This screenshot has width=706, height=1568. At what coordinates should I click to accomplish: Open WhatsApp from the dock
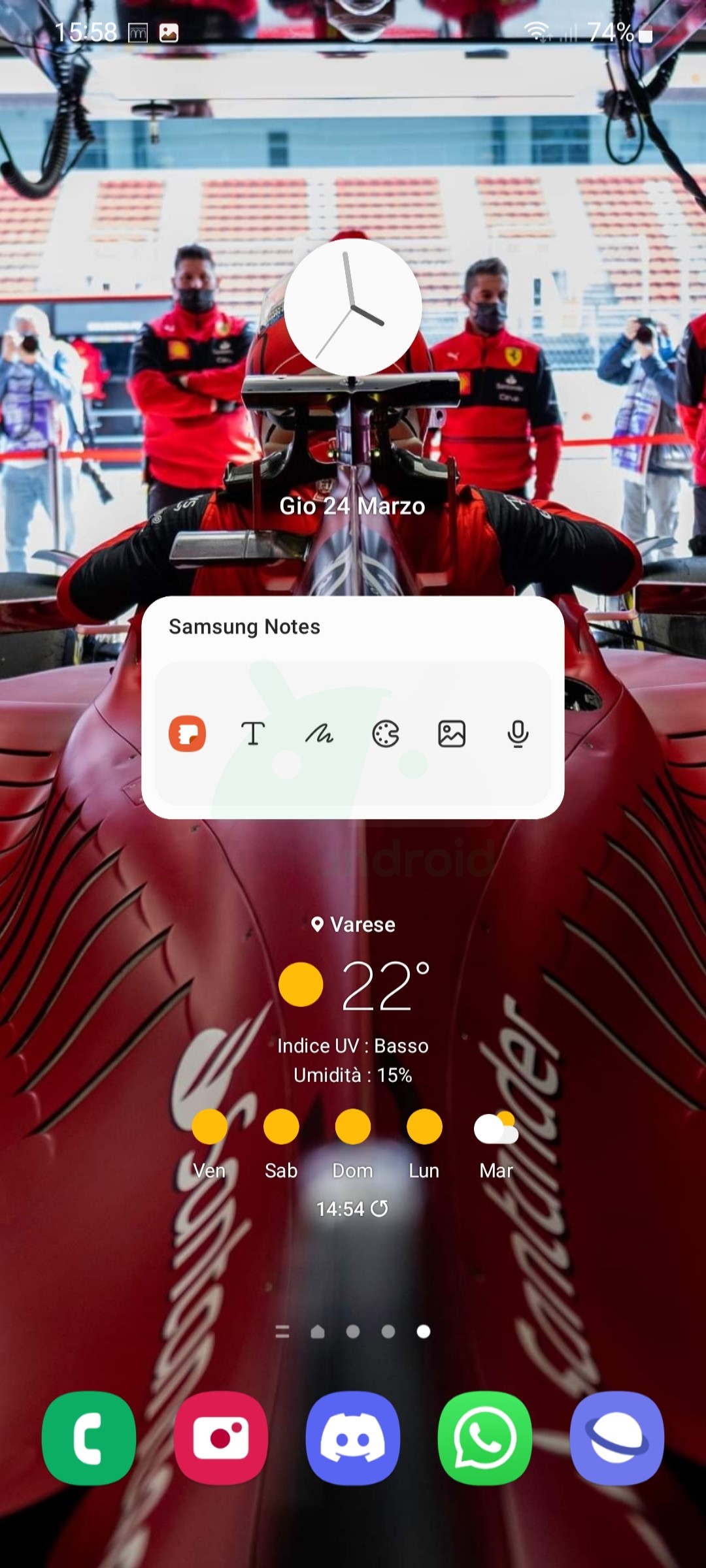pos(485,1438)
